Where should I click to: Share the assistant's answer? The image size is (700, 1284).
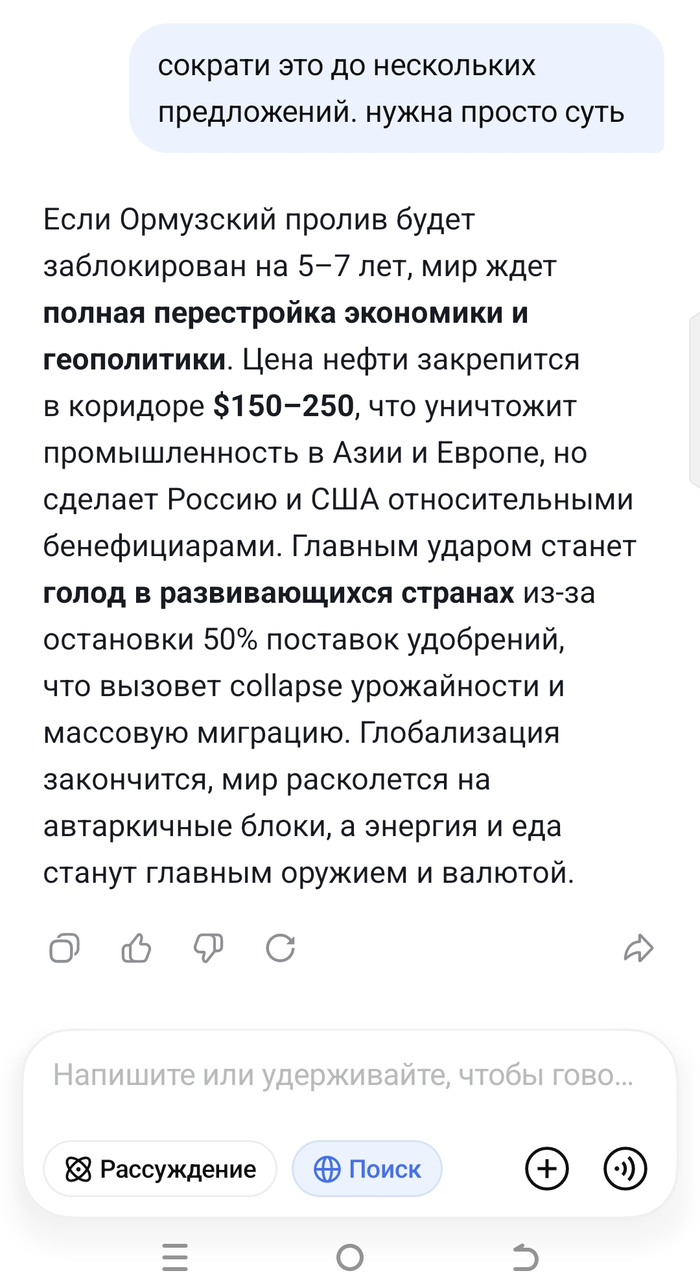[x=638, y=948]
